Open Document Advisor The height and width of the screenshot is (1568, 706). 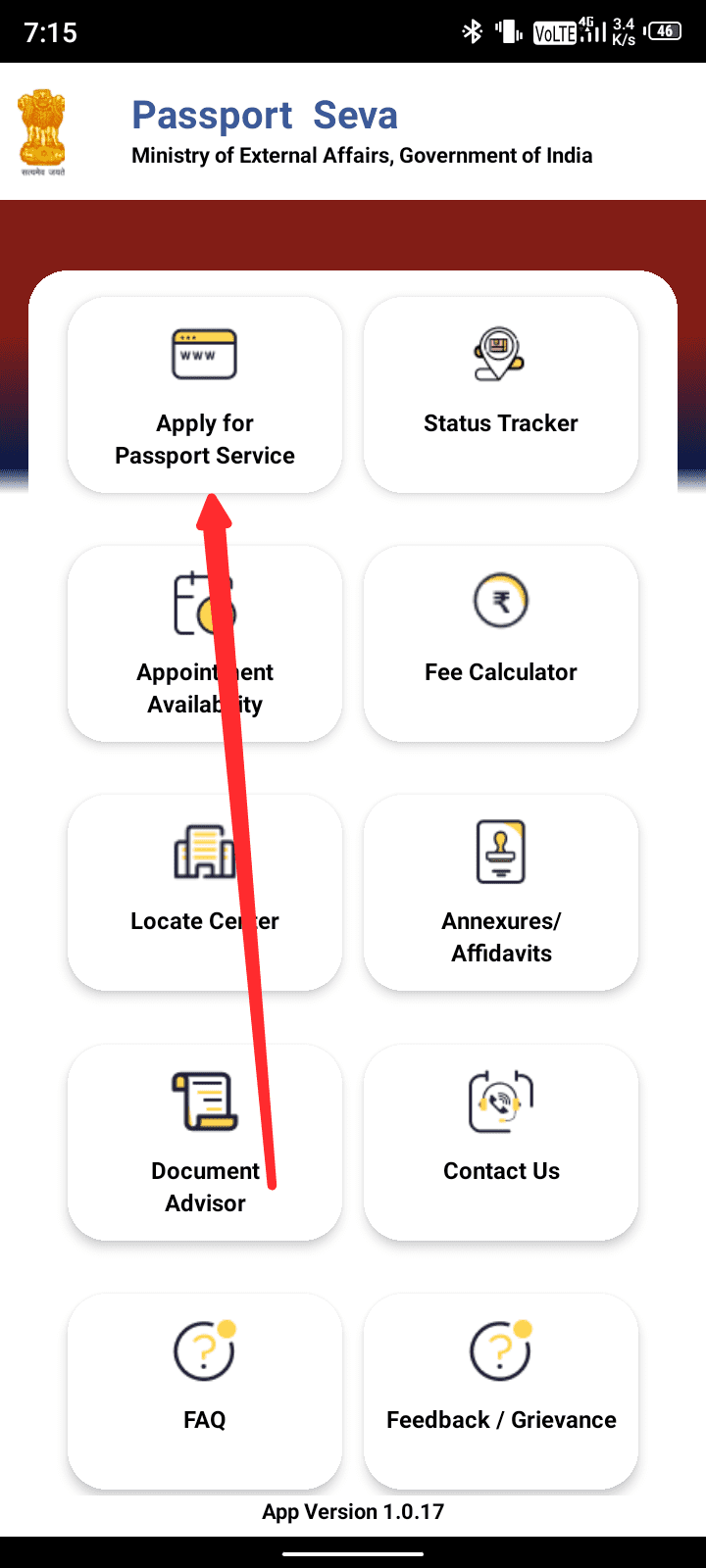coord(204,1142)
